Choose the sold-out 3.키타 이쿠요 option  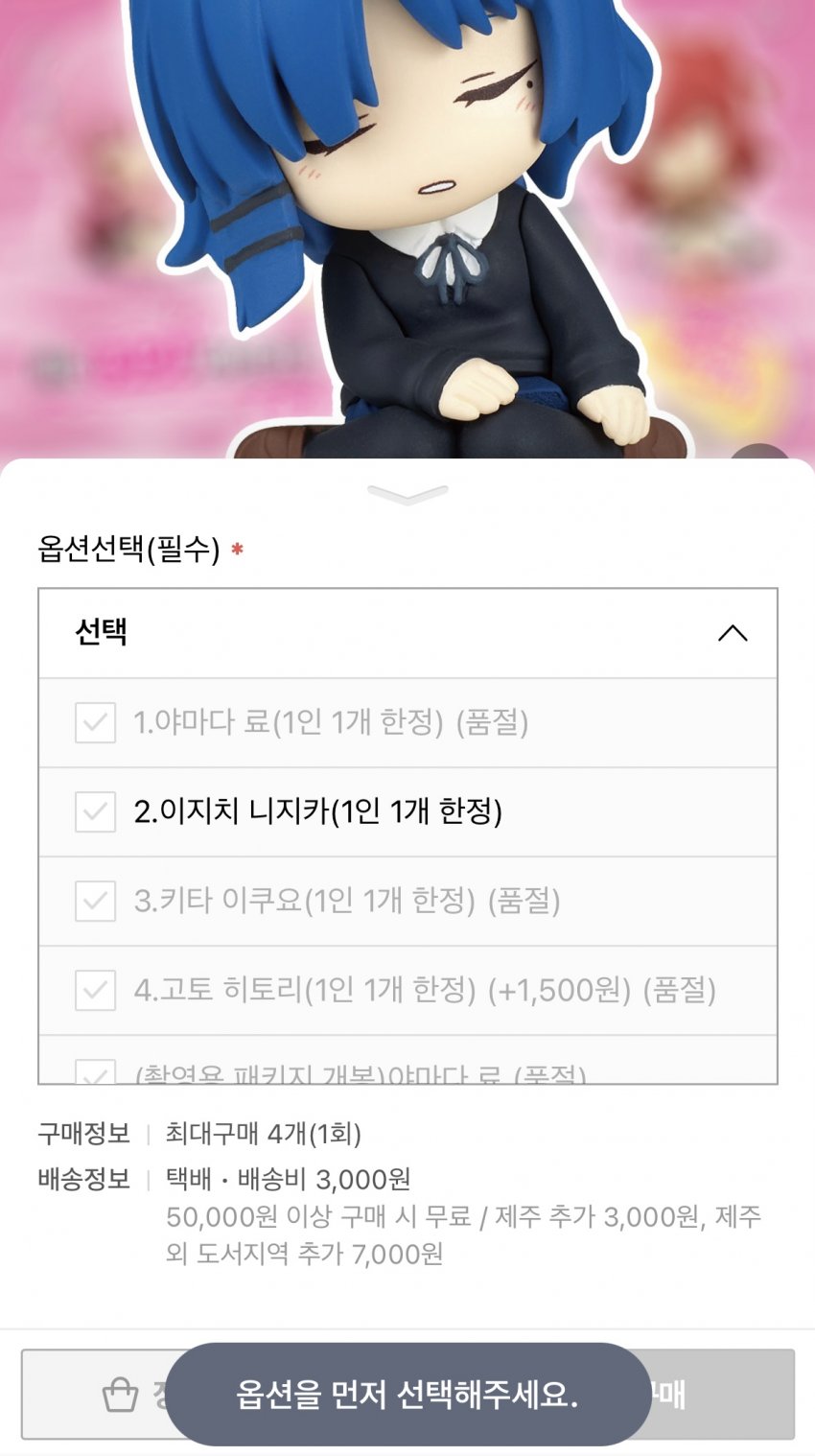coord(345,901)
